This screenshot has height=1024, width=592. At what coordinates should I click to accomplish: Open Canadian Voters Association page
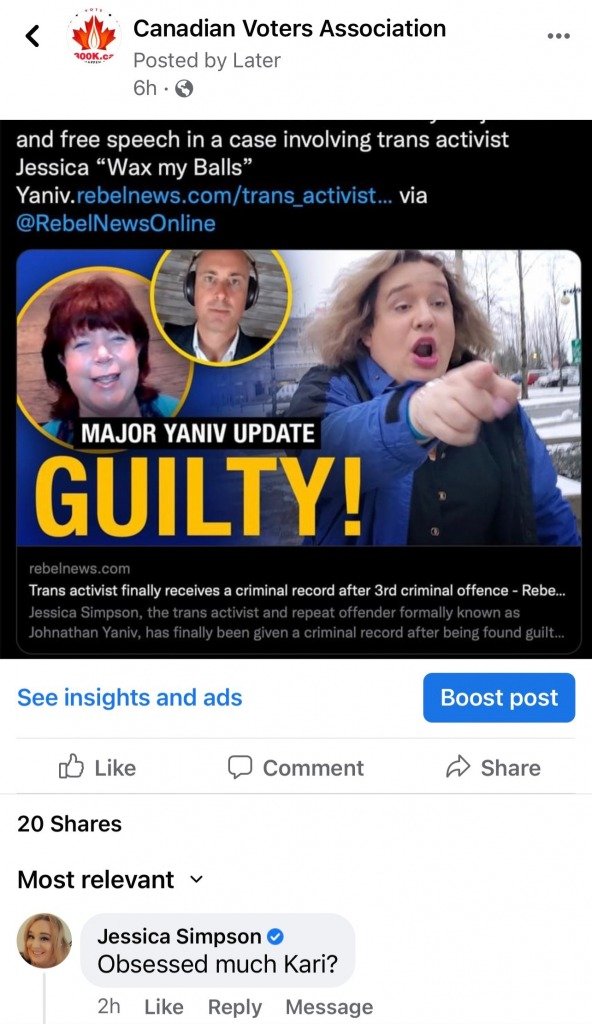pyautogui.click(x=289, y=28)
